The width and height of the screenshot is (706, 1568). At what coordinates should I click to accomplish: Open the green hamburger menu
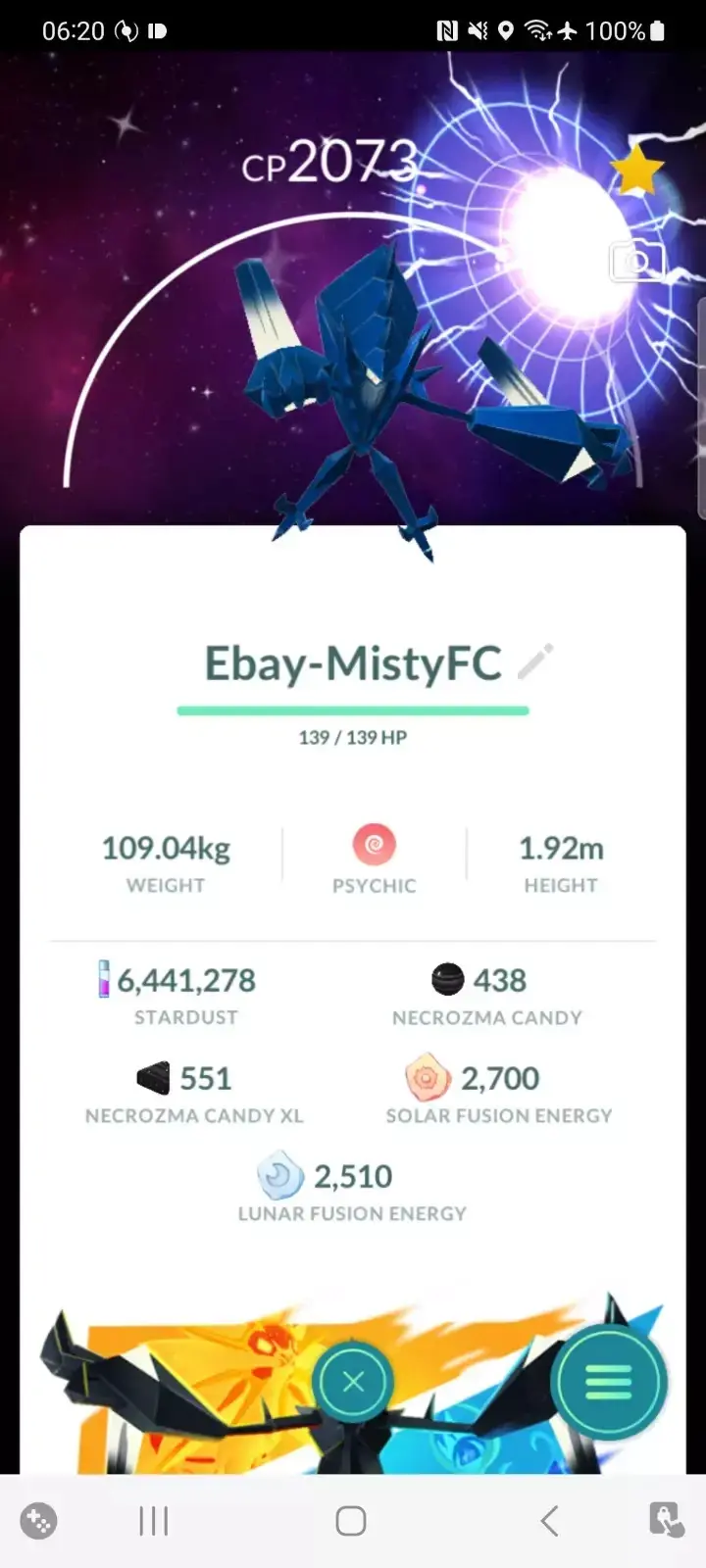point(608,1382)
